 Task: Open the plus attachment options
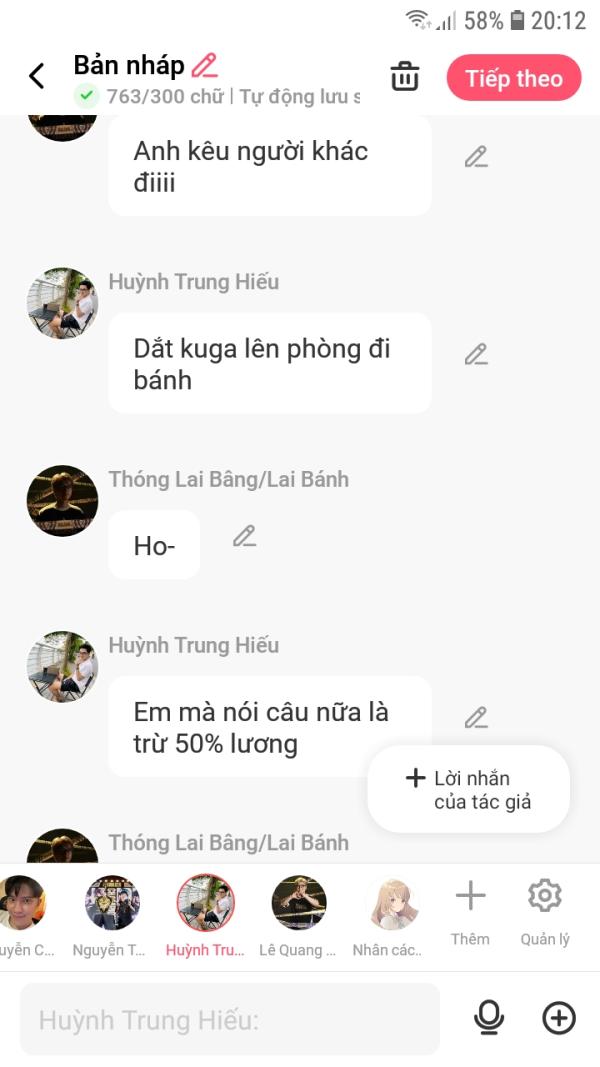559,1018
